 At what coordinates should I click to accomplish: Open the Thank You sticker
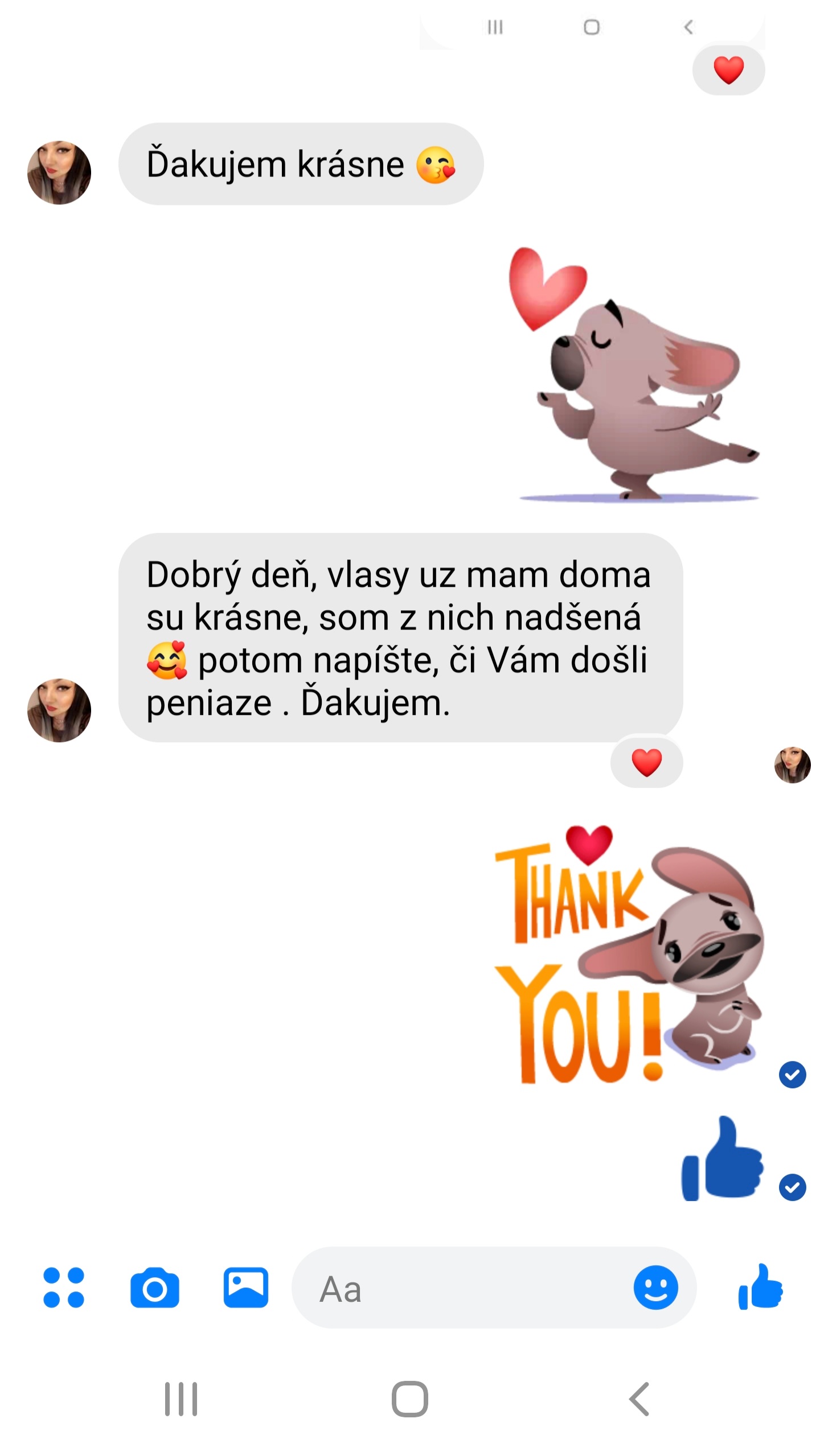point(629,955)
